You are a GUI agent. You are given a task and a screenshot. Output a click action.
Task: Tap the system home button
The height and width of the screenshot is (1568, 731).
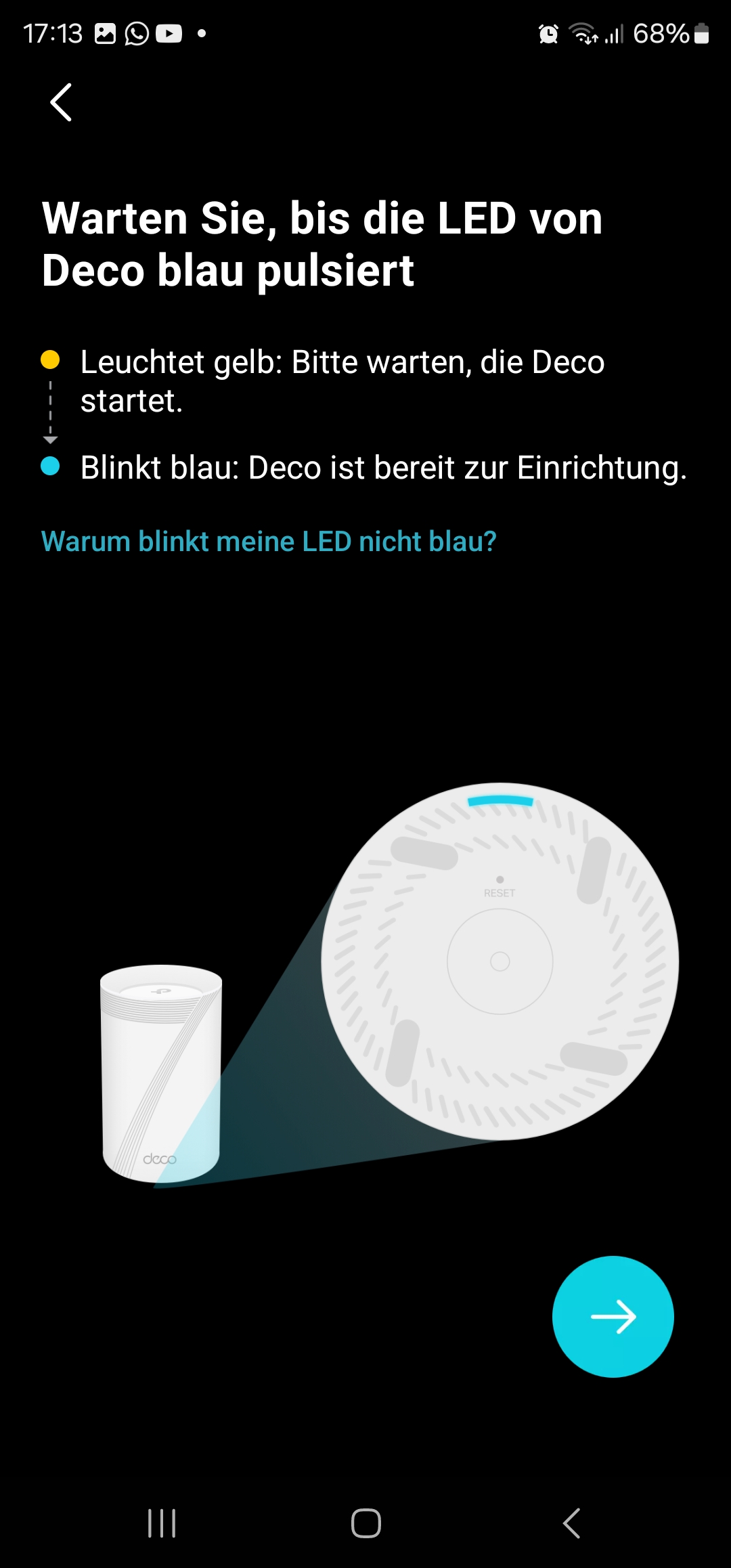pos(365,1523)
